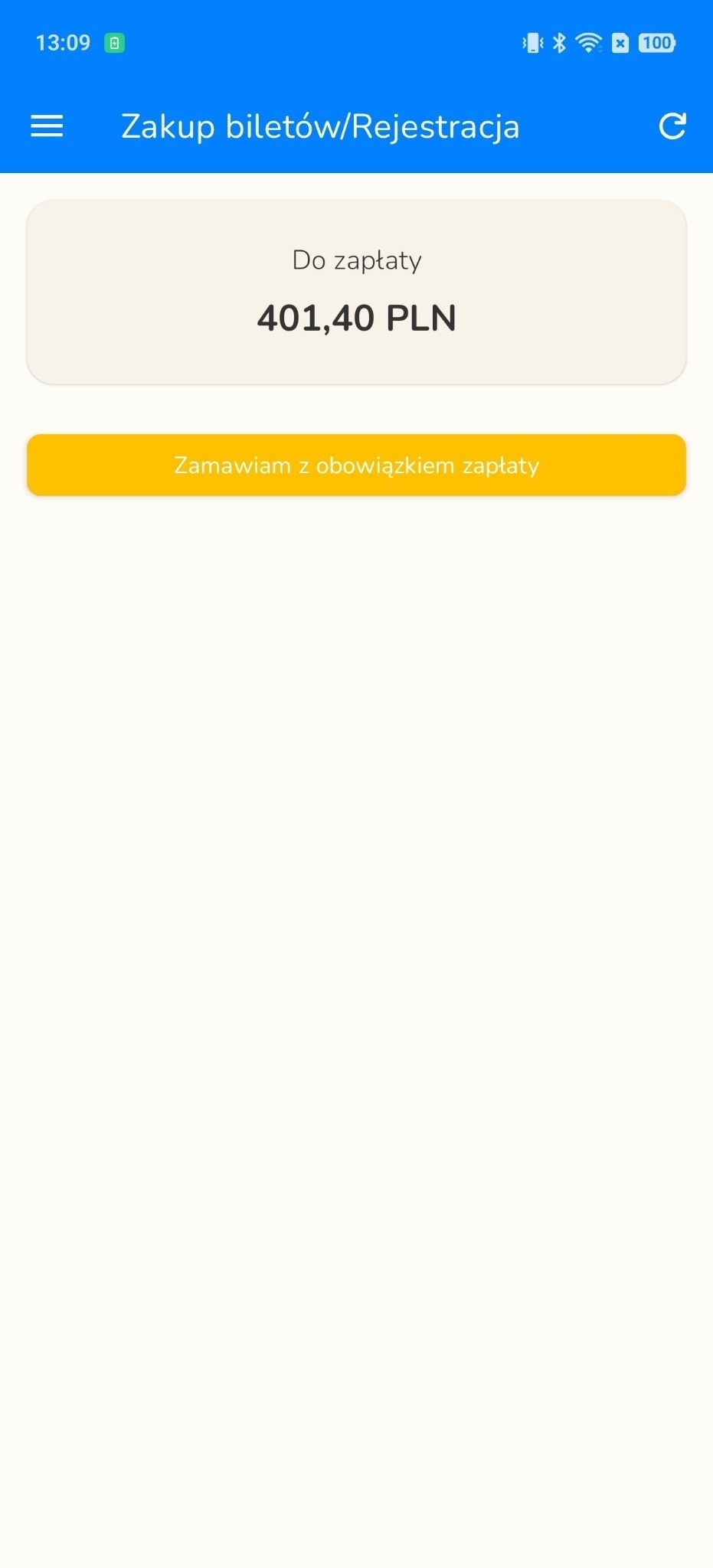Image resolution: width=713 pixels, height=1568 pixels.
Task: Refresh the ticket purchase page
Action: (672, 126)
